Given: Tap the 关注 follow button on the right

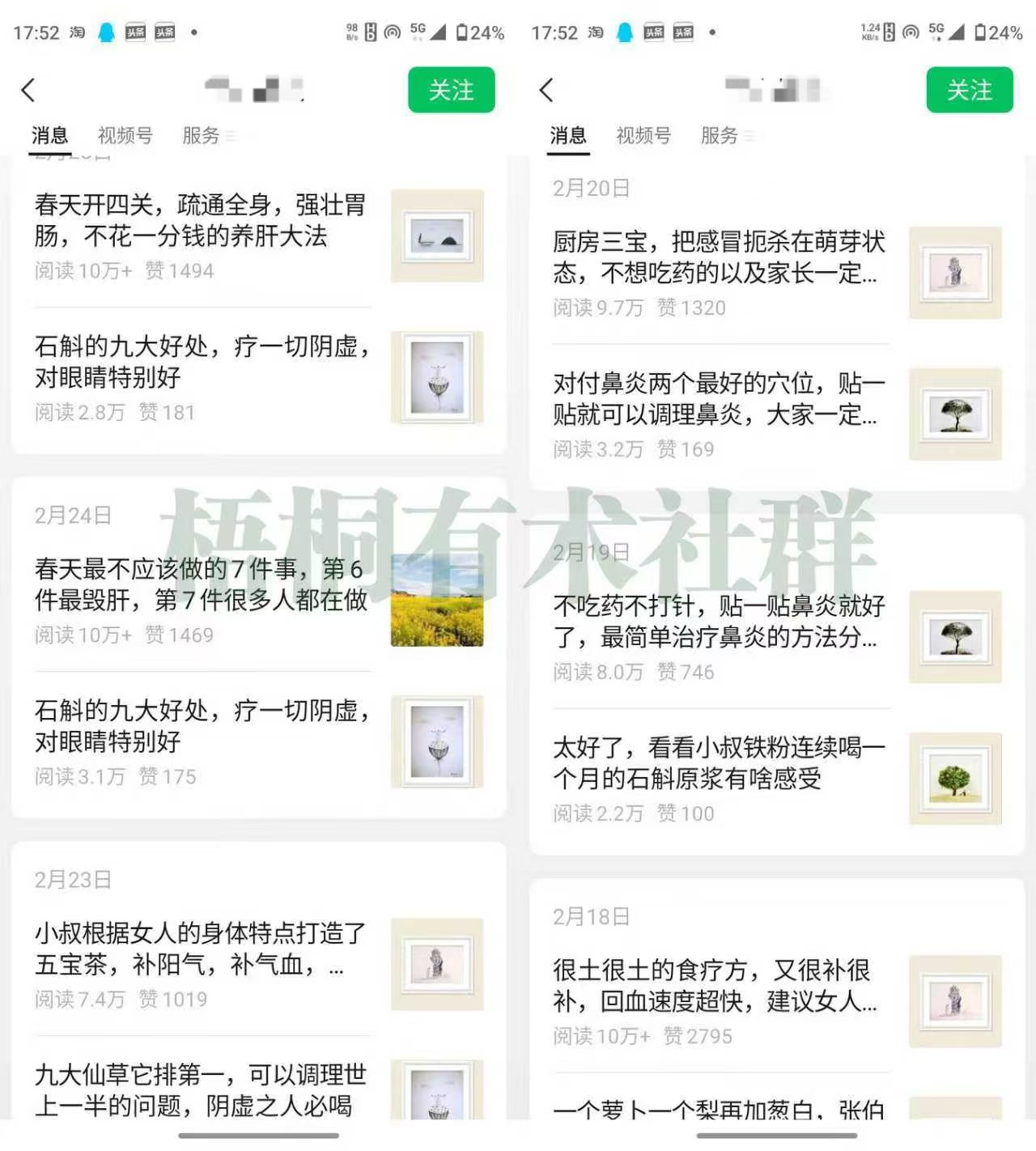Looking at the screenshot, I should (969, 91).
